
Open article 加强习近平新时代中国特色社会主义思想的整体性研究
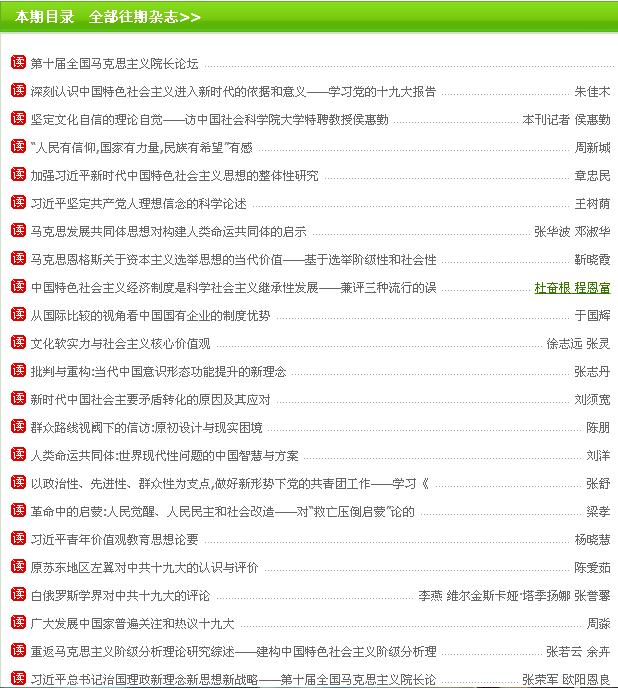(174, 176)
